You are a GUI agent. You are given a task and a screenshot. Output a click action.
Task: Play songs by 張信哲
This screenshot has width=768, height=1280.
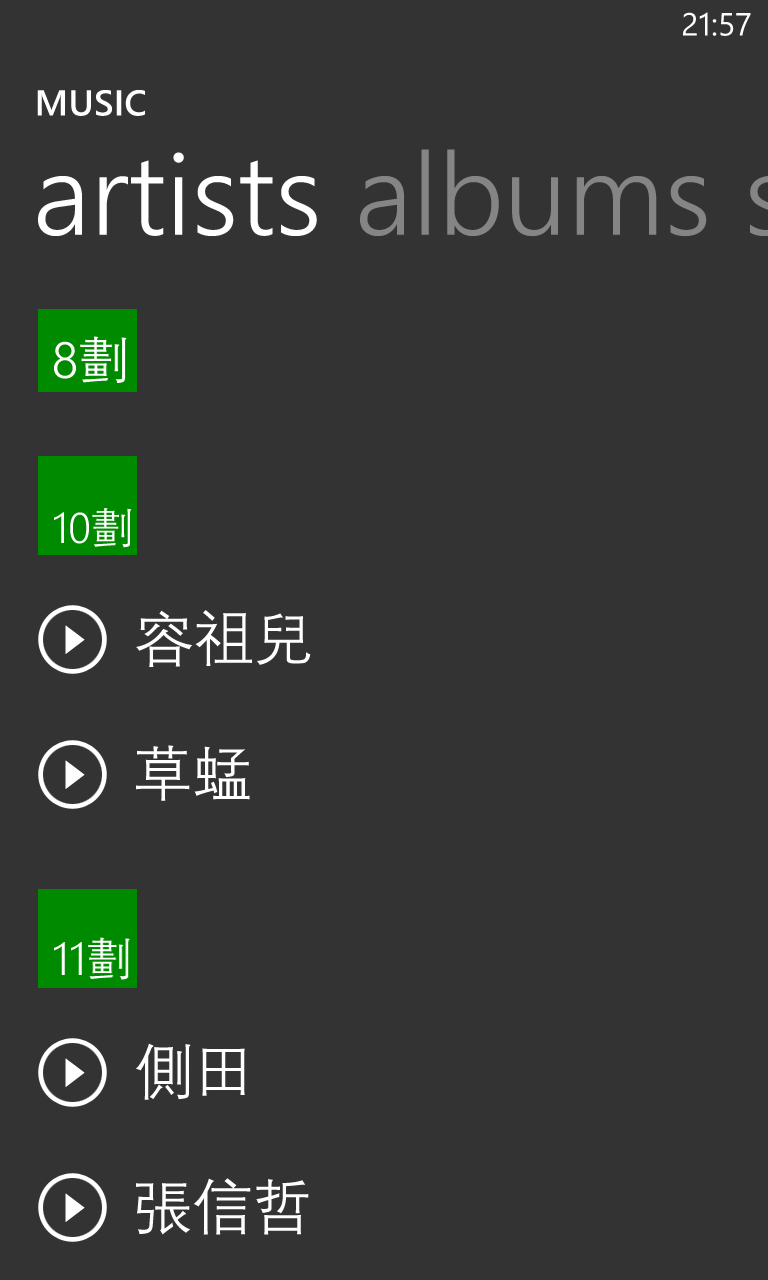(72, 1207)
